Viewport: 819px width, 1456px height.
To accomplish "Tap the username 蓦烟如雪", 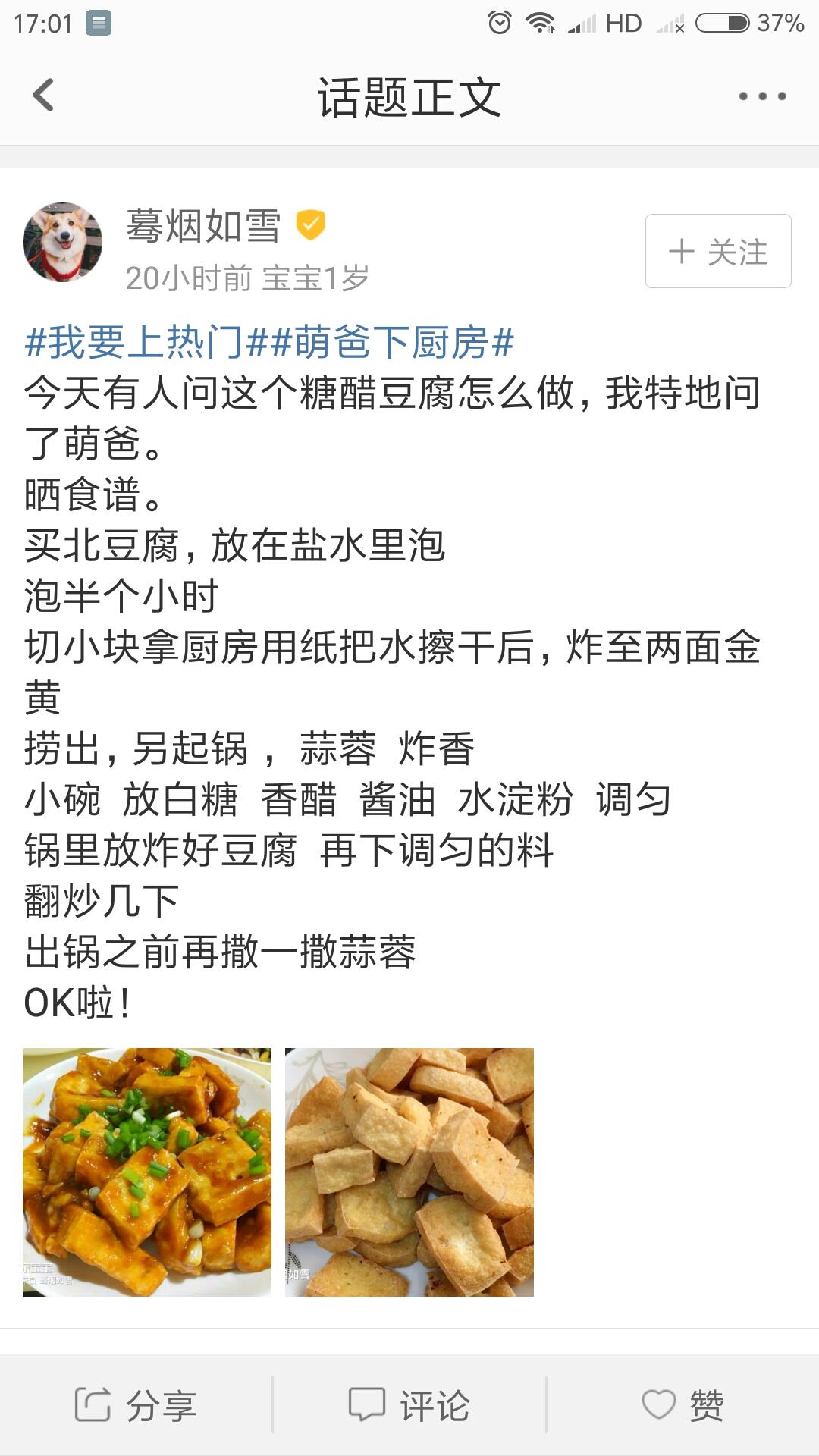I will tap(203, 226).
